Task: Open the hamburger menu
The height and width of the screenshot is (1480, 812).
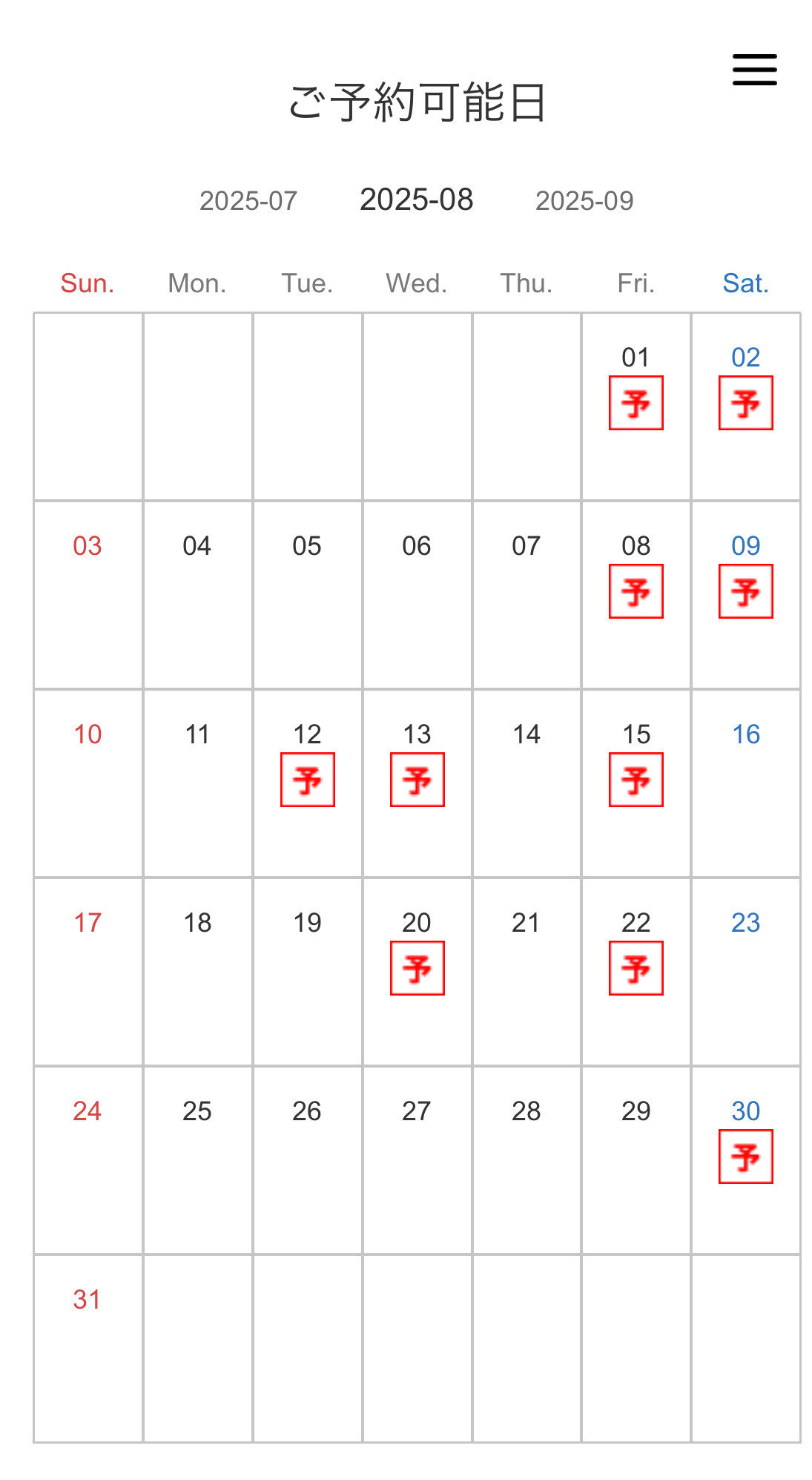Action: point(754,70)
